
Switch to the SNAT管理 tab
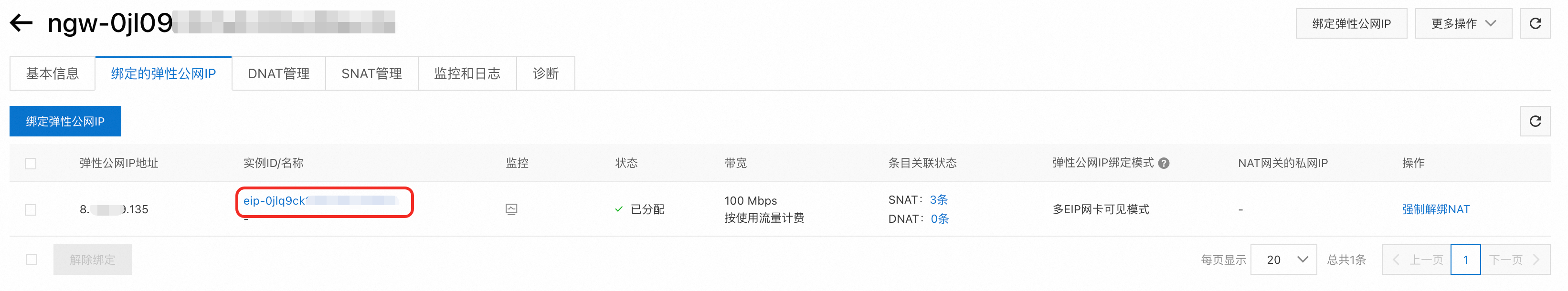click(371, 73)
